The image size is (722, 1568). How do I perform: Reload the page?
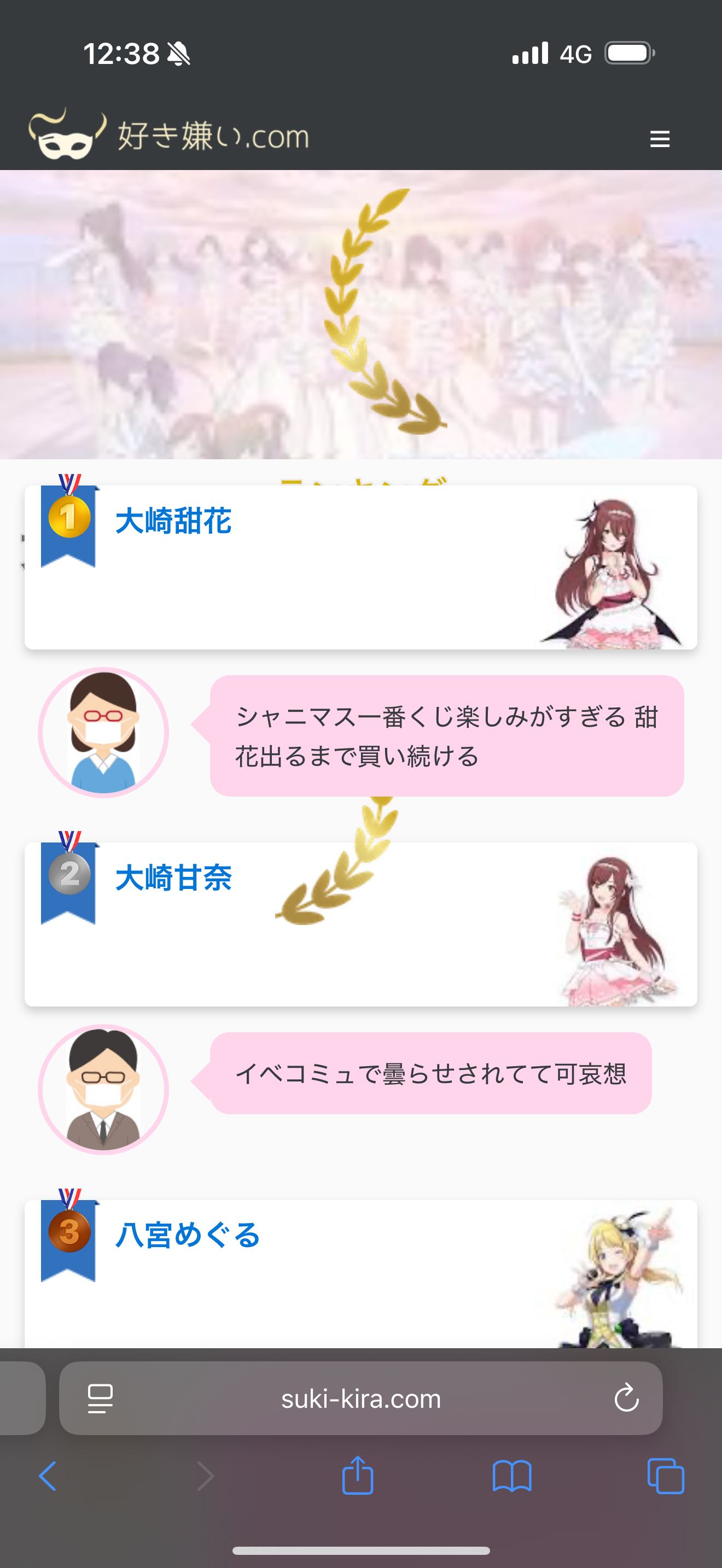[626, 1398]
